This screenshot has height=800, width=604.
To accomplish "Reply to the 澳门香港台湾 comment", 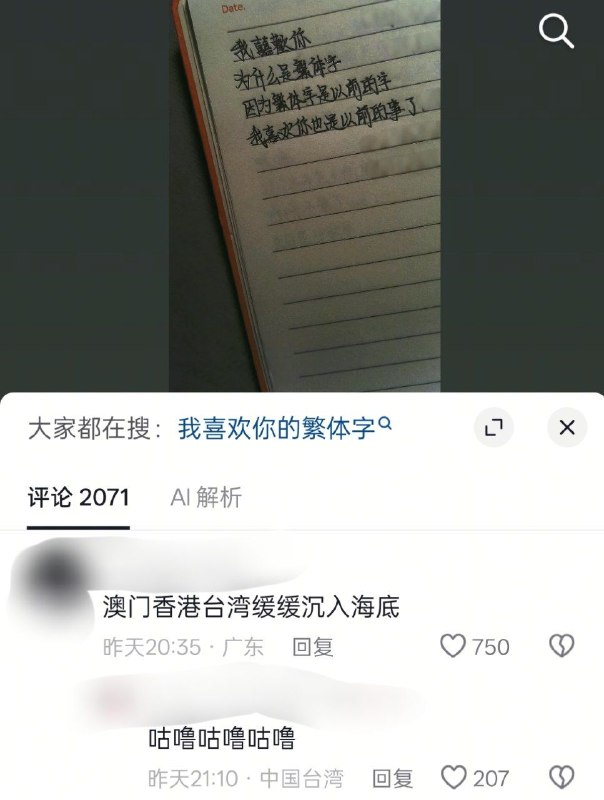I will tap(313, 647).
